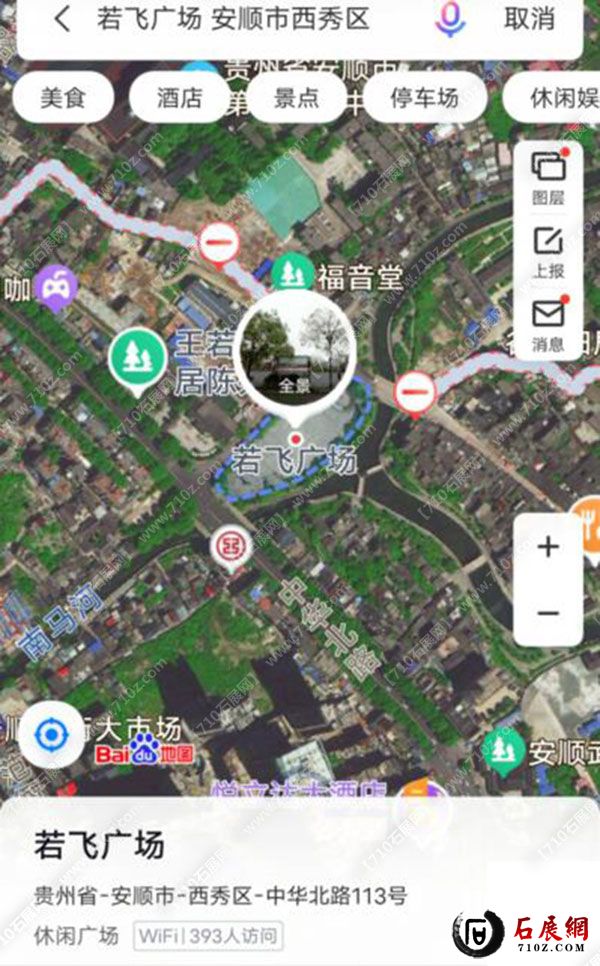Start voice search with the microphone
This screenshot has width=600, height=966.
pos(449,19)
